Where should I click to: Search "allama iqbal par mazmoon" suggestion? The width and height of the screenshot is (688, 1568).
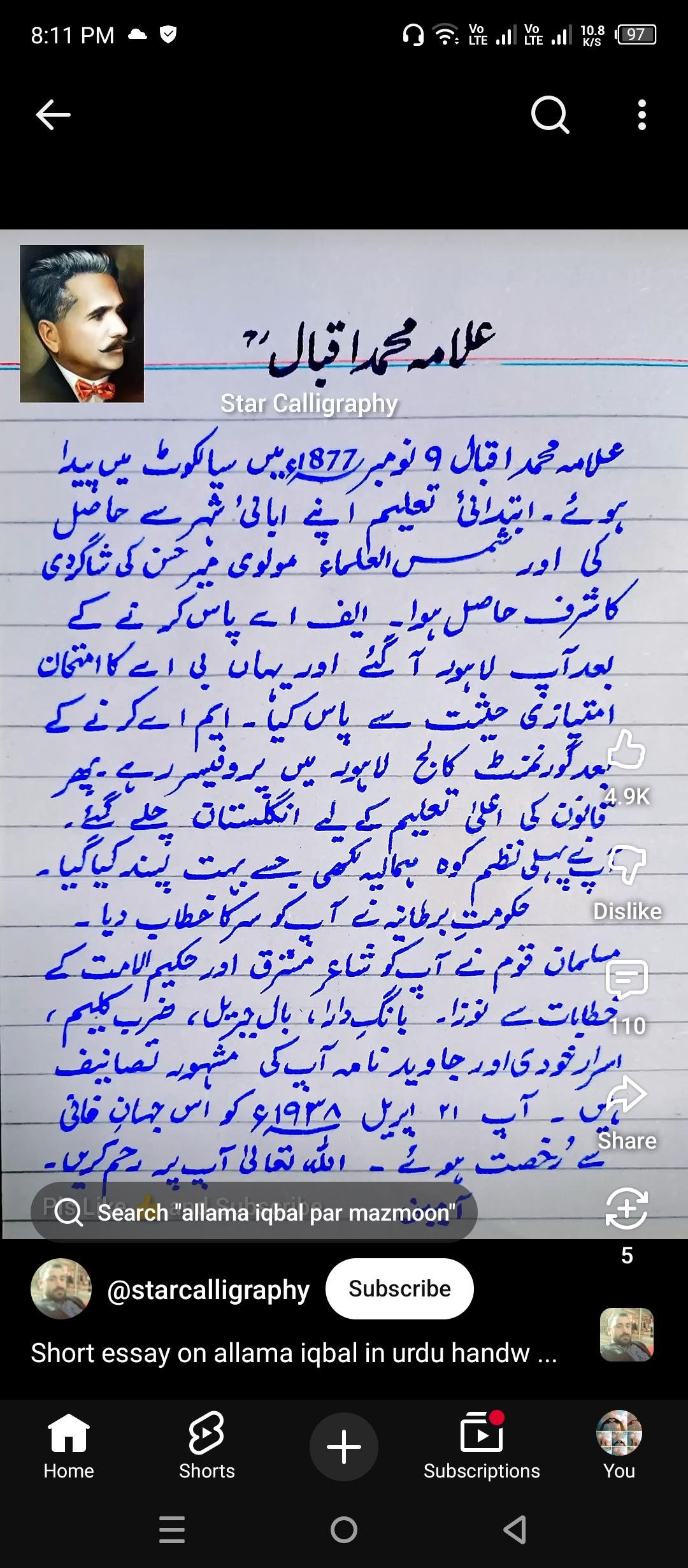tap(255, 1212)
